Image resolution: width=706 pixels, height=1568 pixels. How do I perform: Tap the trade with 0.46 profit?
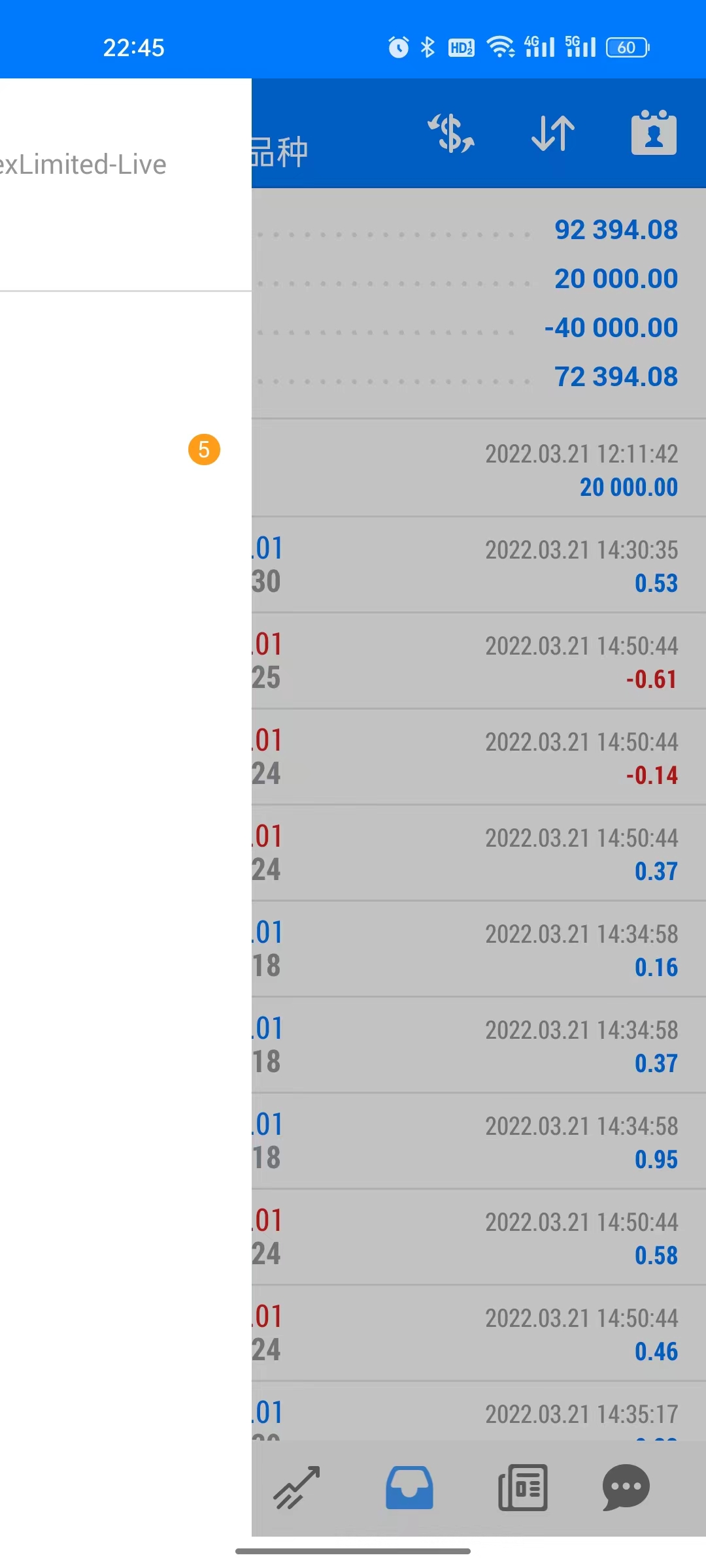pyautogui.click(x=479, y=1333)
